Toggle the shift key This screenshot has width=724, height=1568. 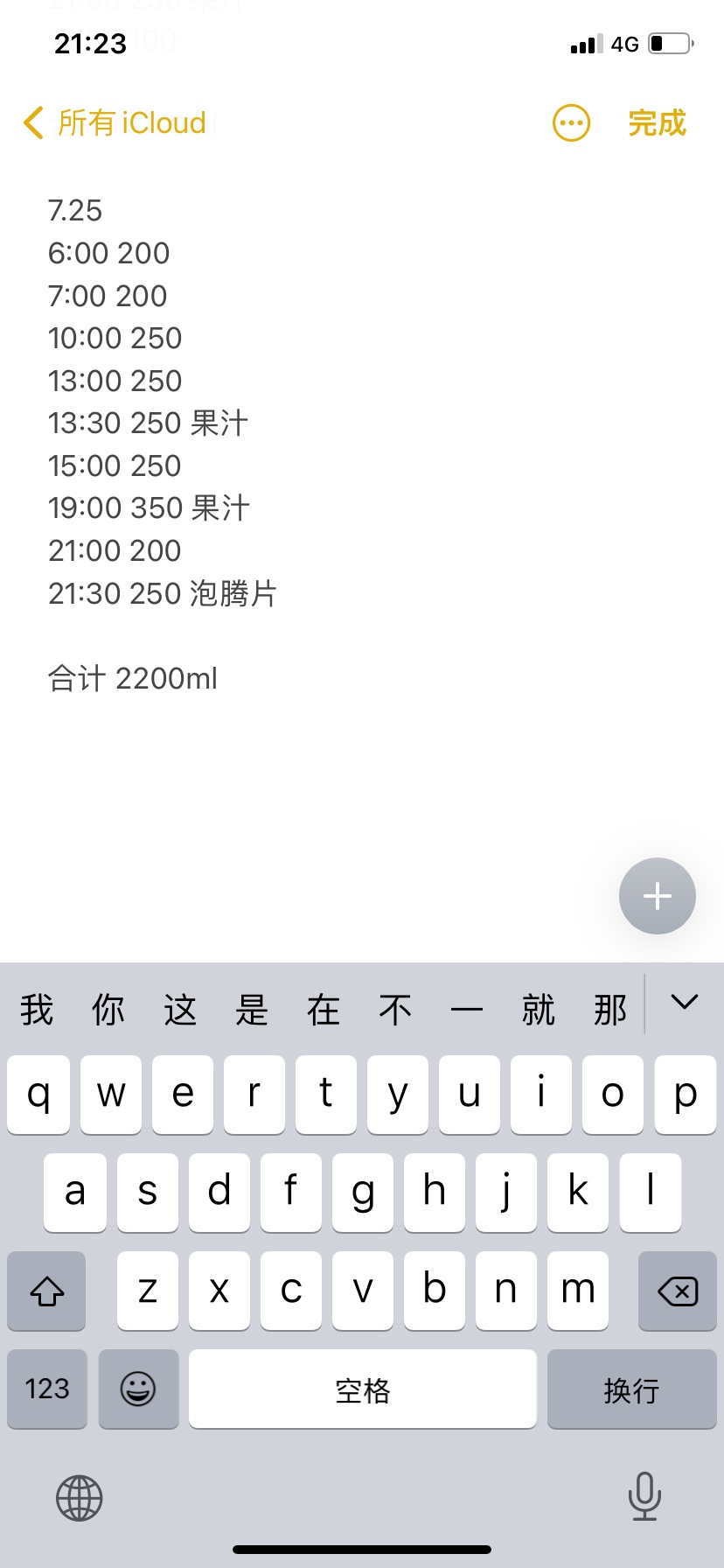(x=47, y=1291)
